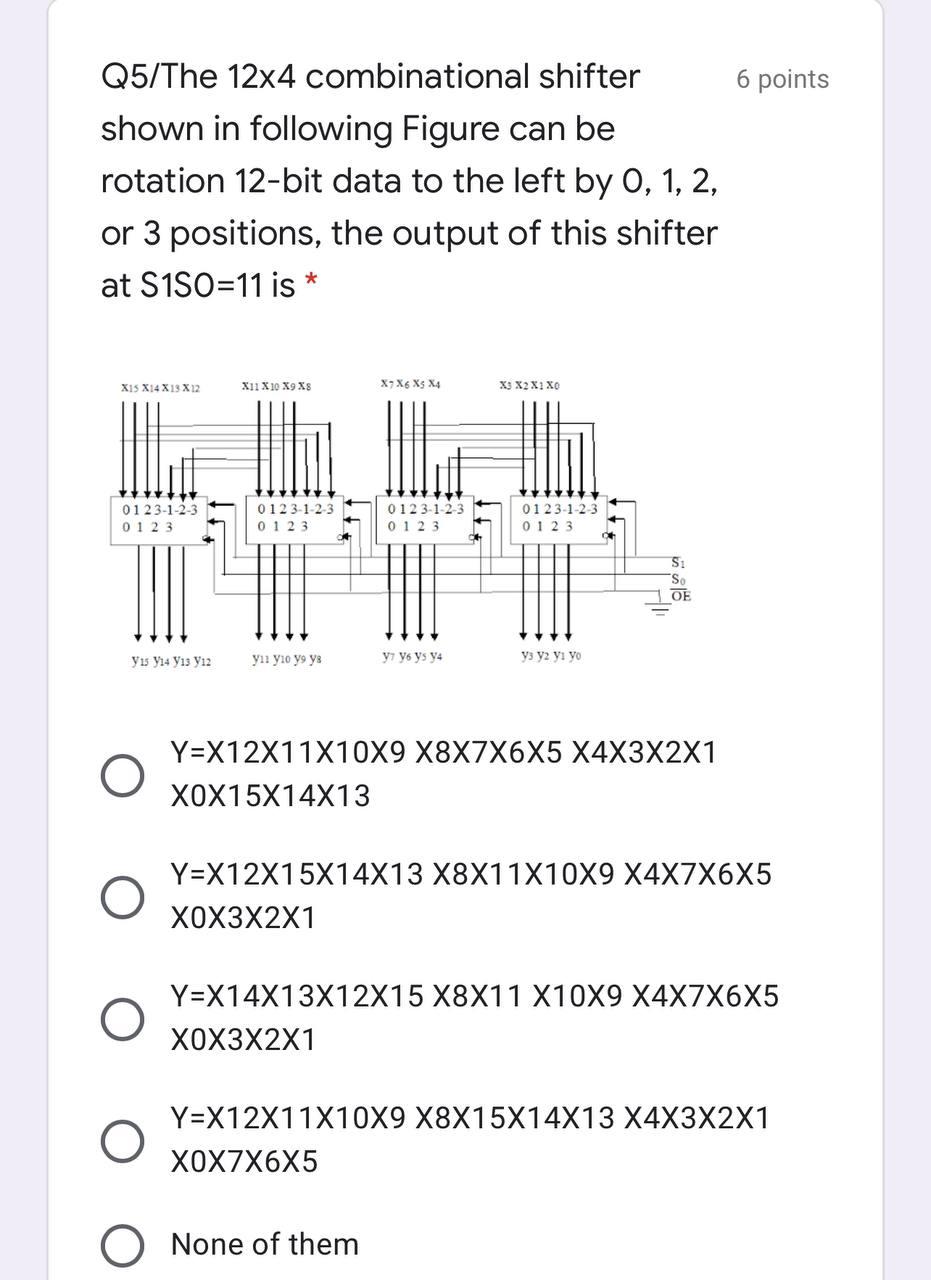
Task: Click the X3 X2 X1 X0 input label
Action: (528, 383)
